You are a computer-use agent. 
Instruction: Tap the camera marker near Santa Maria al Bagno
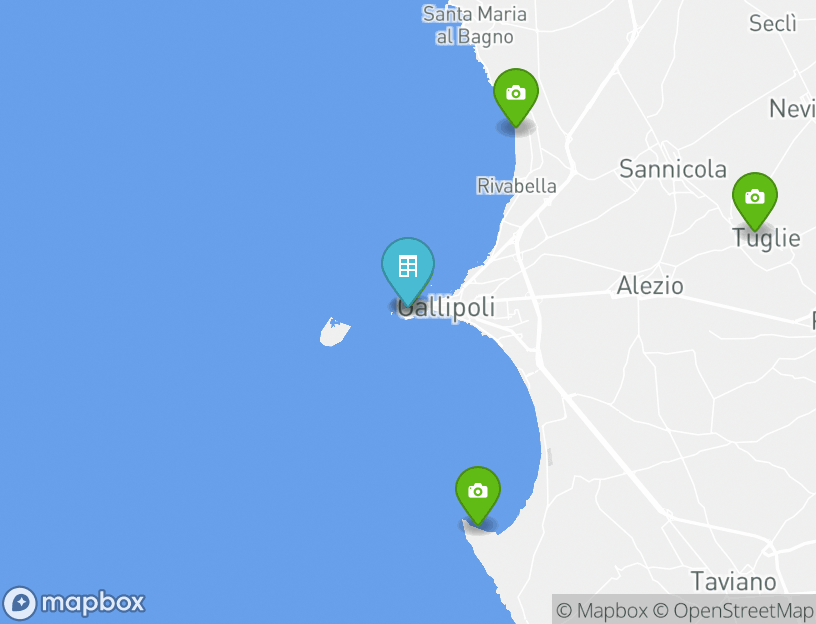tap(516, 95)
